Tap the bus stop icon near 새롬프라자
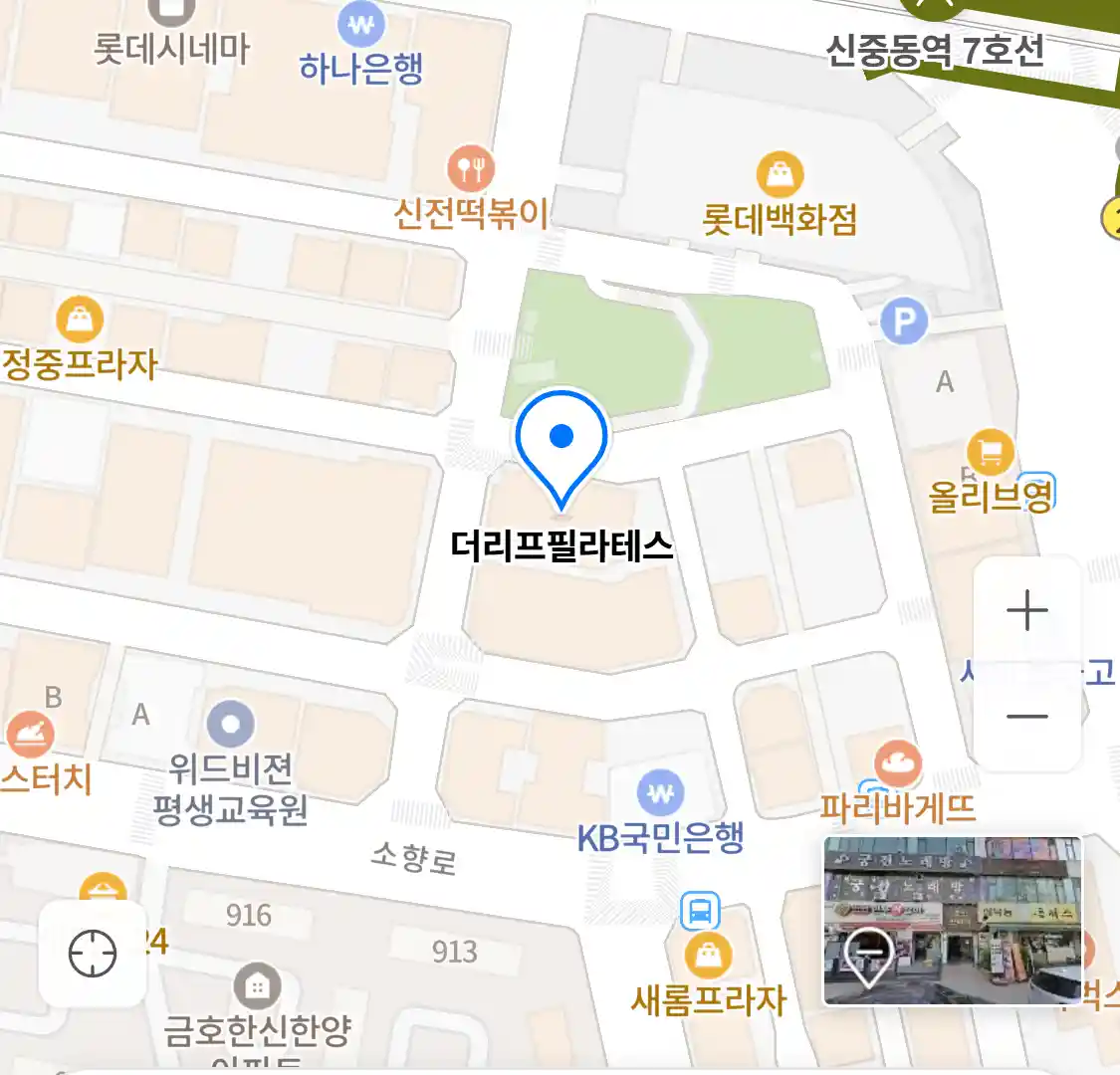The image size is (1120, 1075). [700, 910]
